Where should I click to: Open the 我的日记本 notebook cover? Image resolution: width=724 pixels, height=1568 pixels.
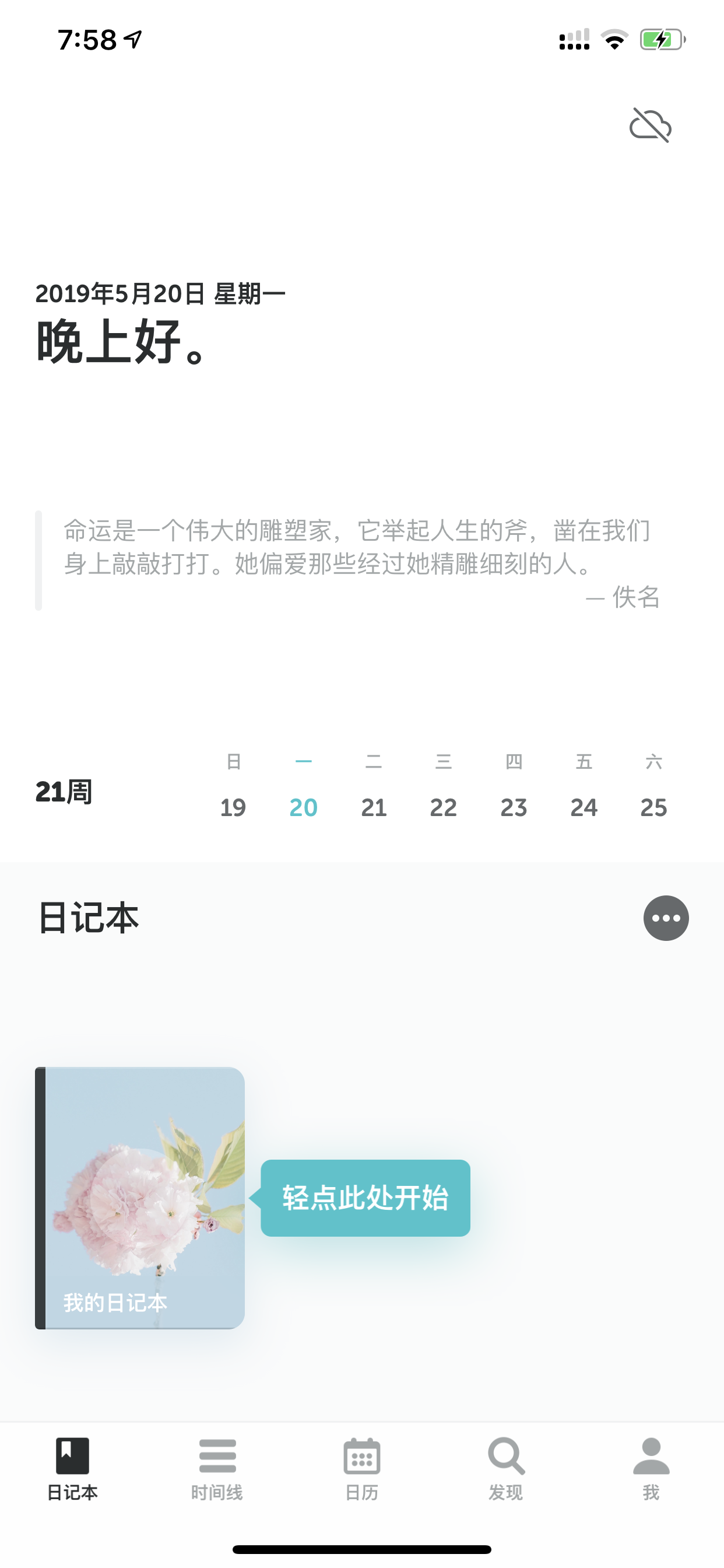[140, 1198]
